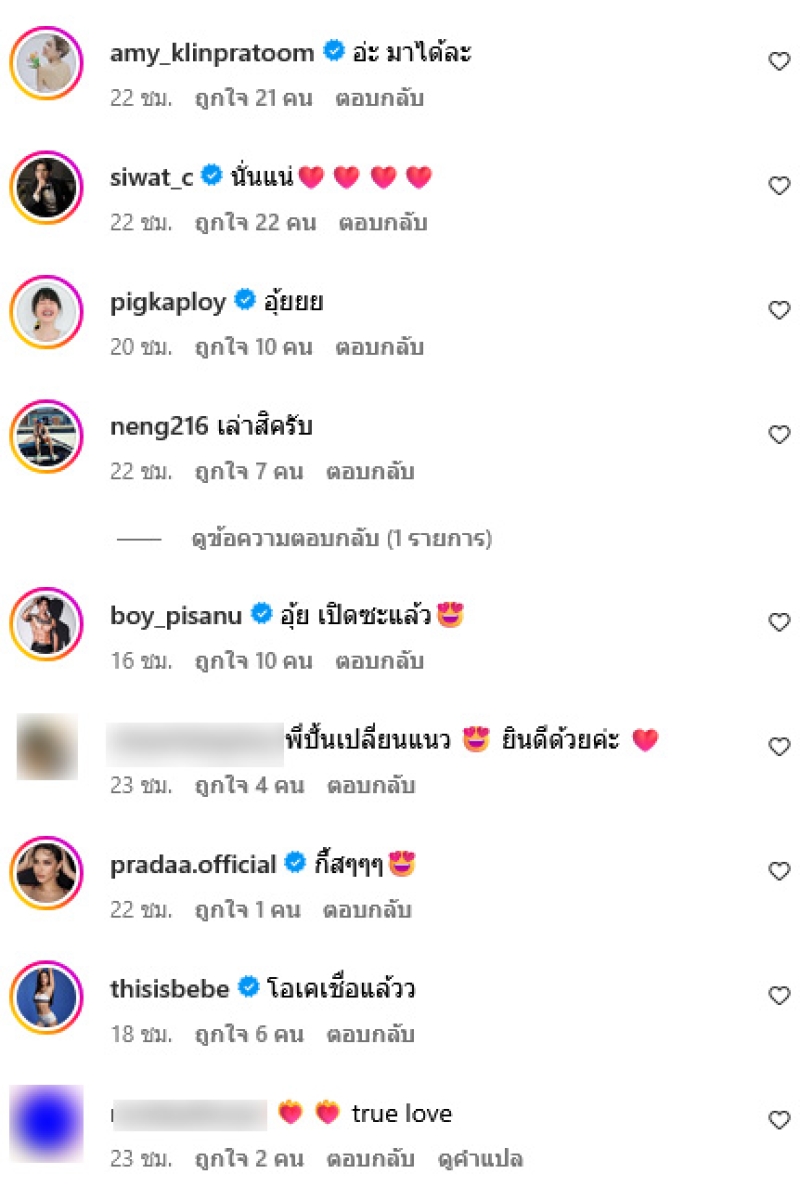View who liked siwat_c's comment
The width and height of the screenshot is (800, 1200).
coord(255,223)
